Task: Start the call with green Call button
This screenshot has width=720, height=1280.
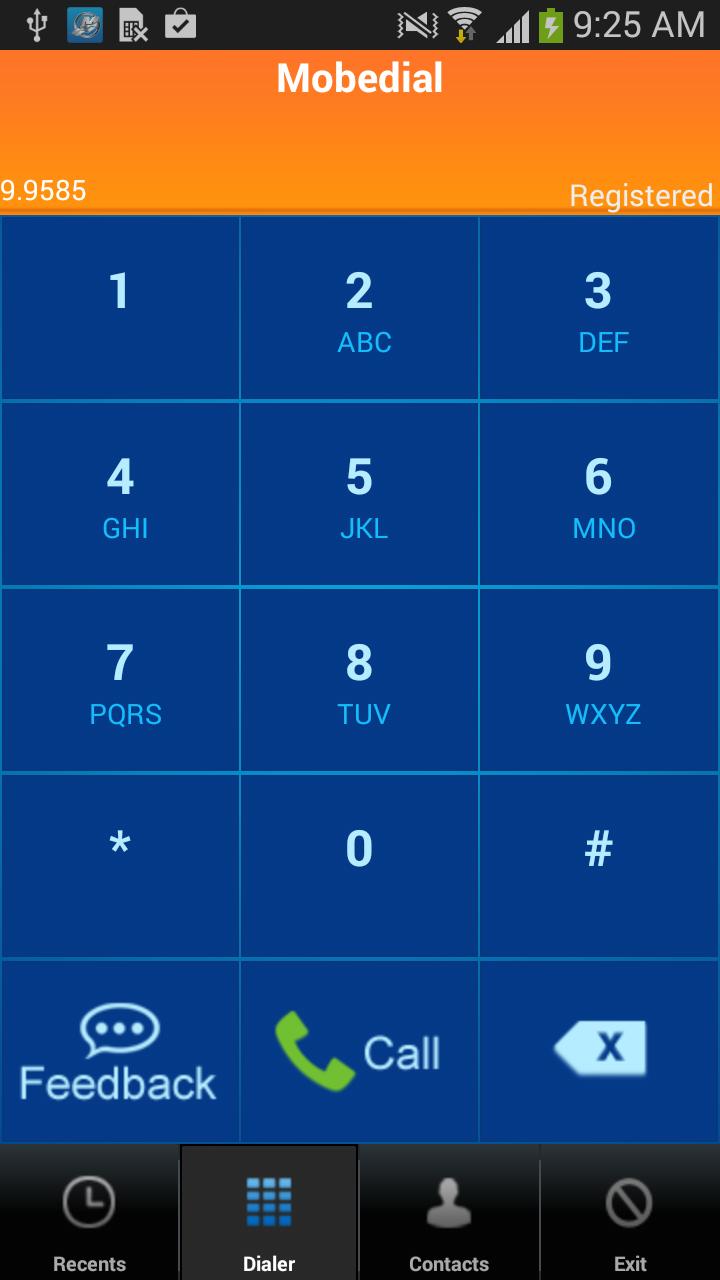Action: coord(360,1052)
